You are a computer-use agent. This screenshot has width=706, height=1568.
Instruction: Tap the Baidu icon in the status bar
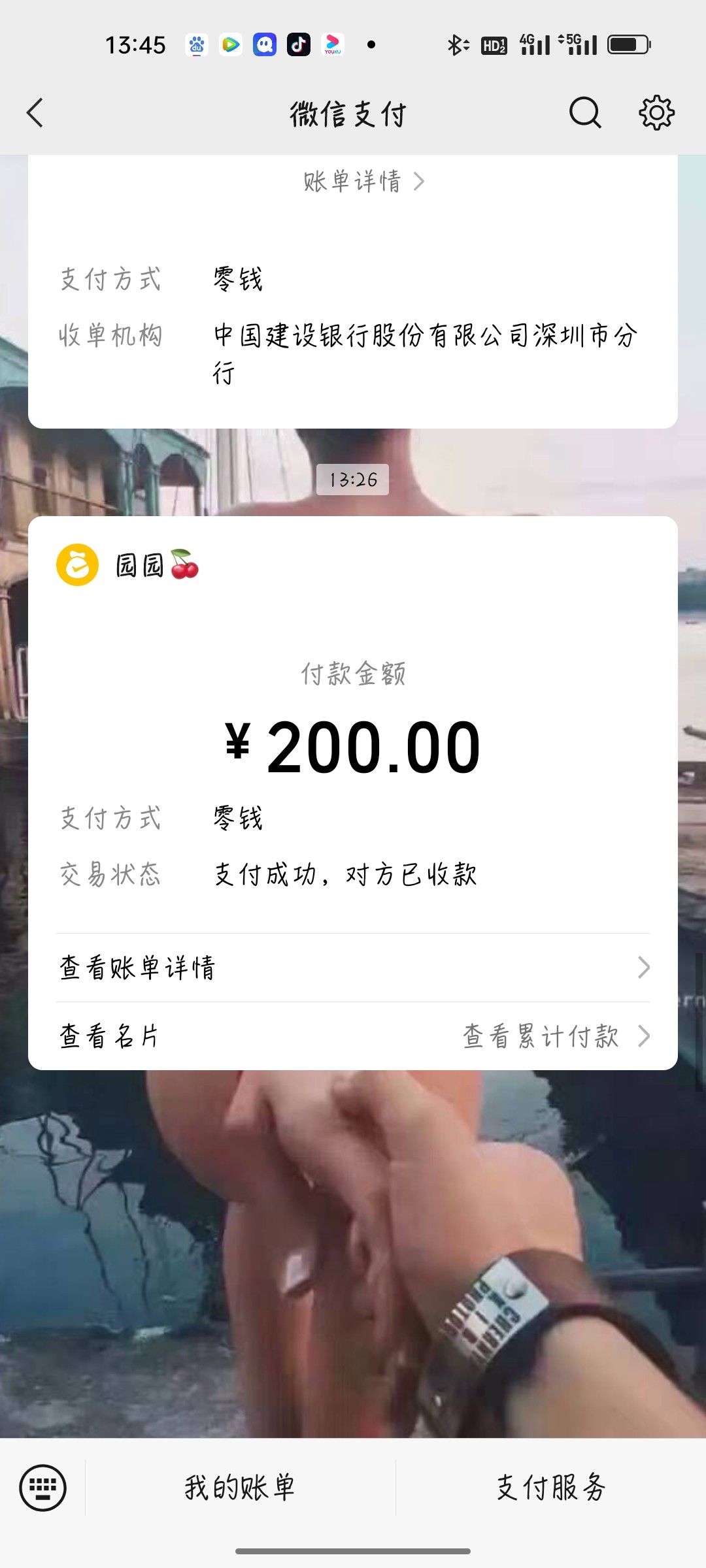click(198, 44)
